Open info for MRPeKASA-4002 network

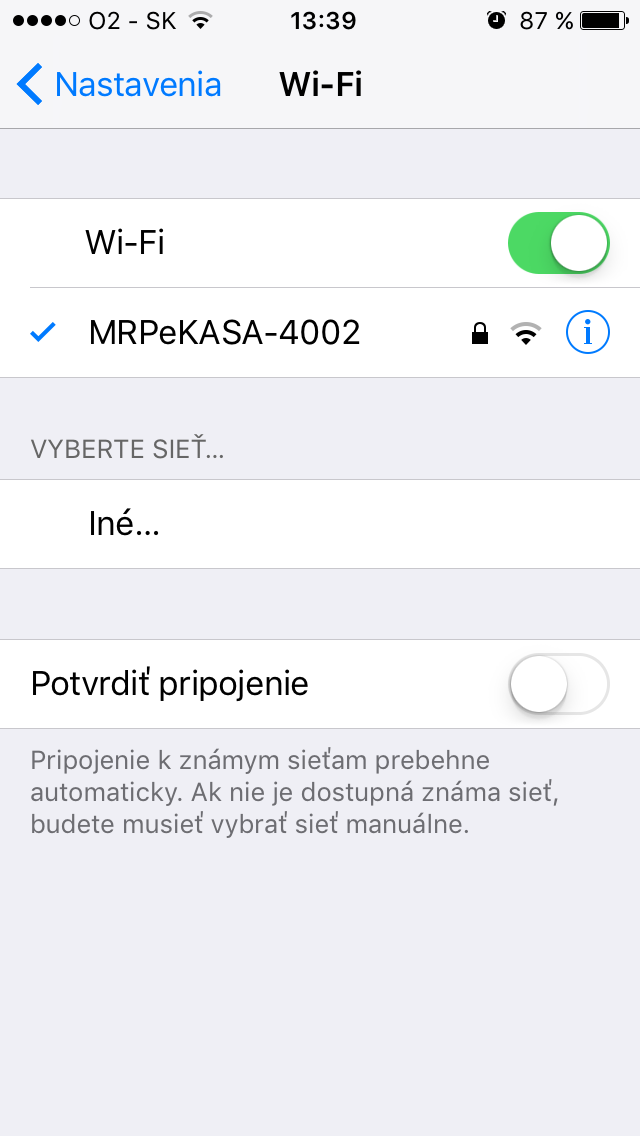pyautogui.click(x=587, y=333)
